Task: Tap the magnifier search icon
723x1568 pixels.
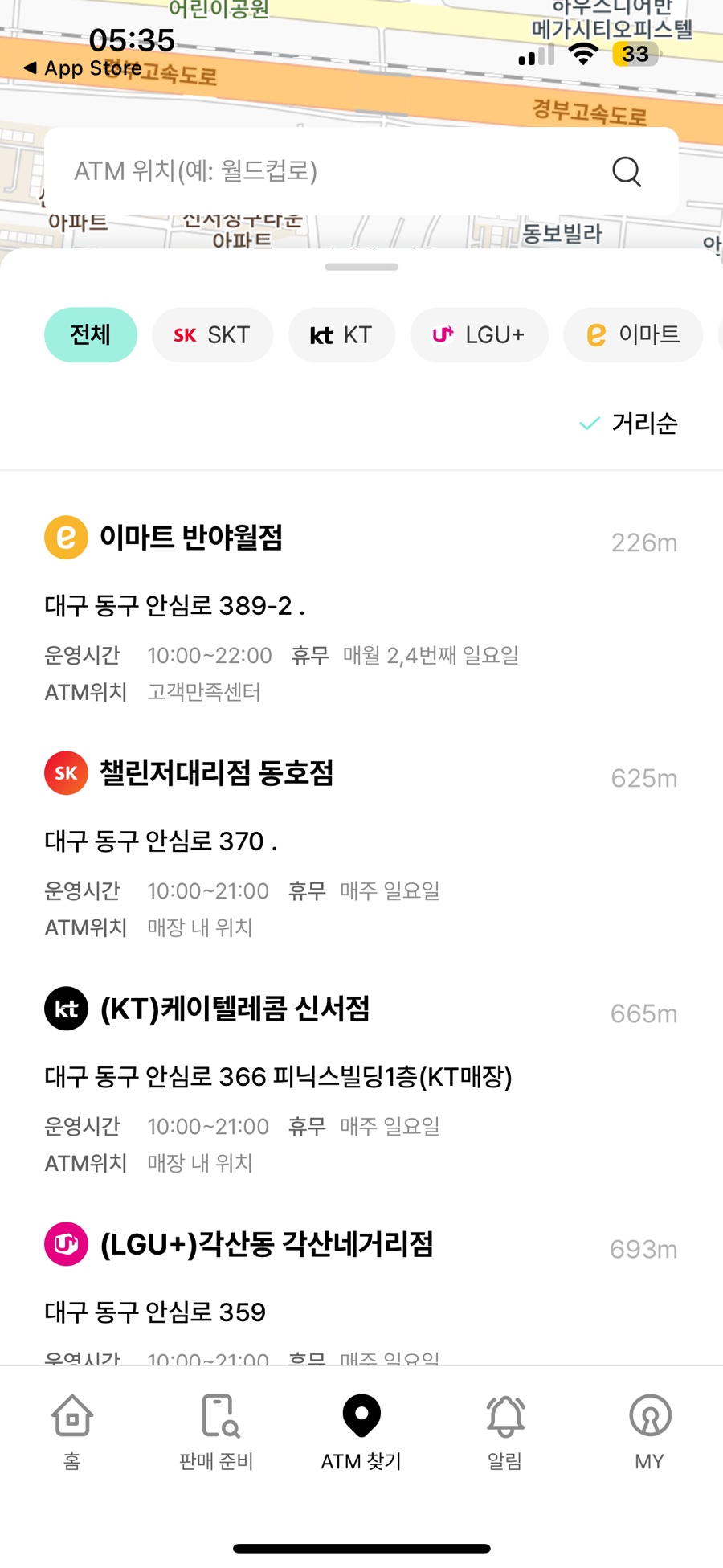Action: tap(627, 171)
